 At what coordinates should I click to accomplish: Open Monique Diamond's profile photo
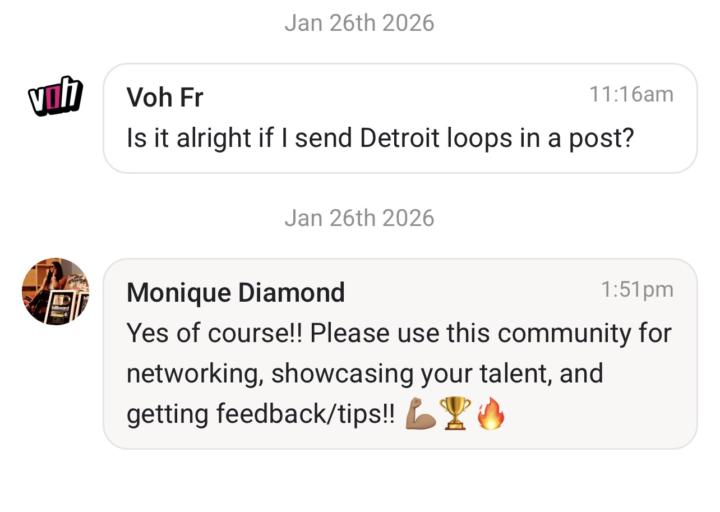[x=55, y=291]
